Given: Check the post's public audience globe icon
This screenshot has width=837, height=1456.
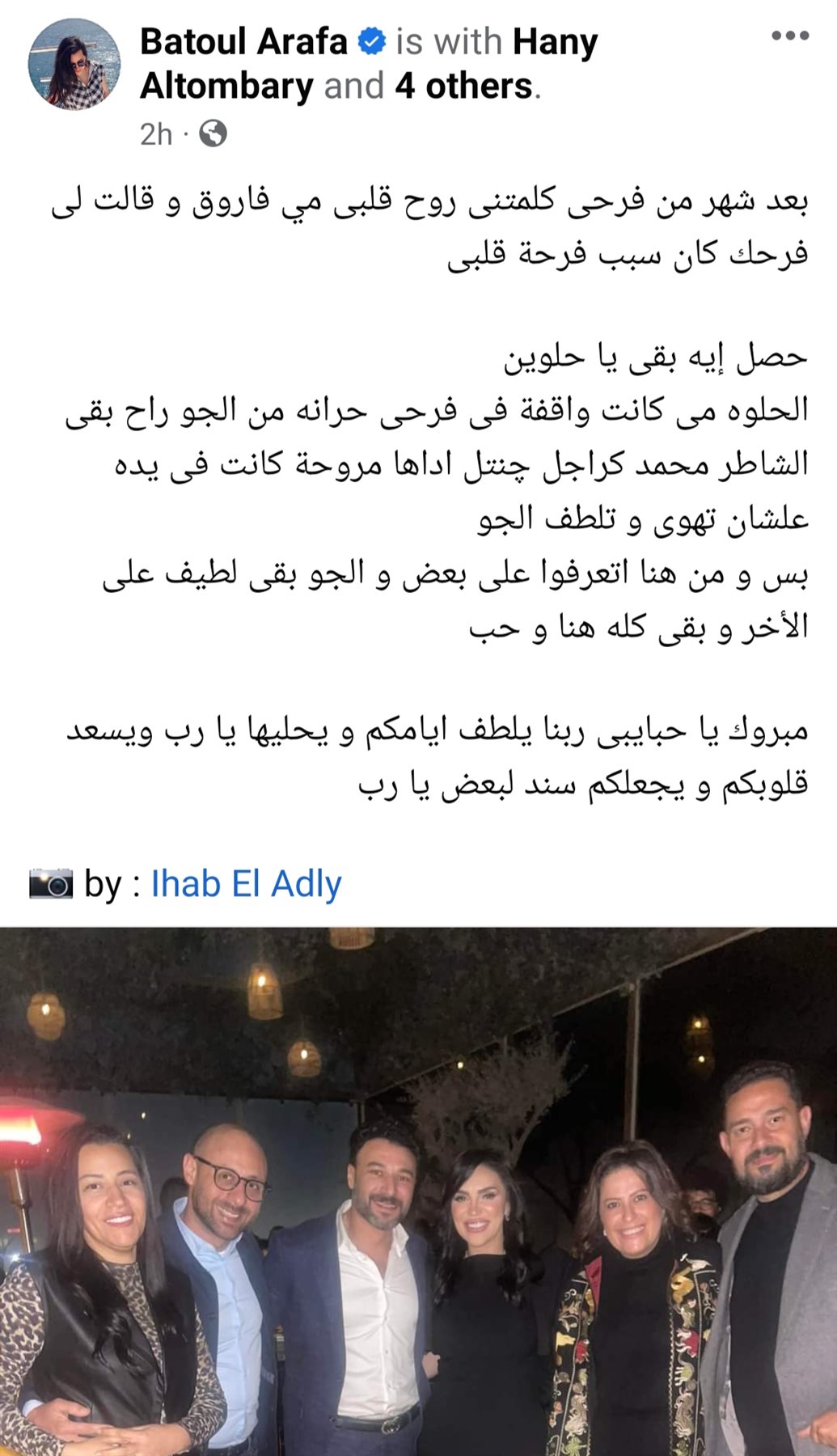Looking at the screenshot, I should pyautogui.click(x=213, y=133).
